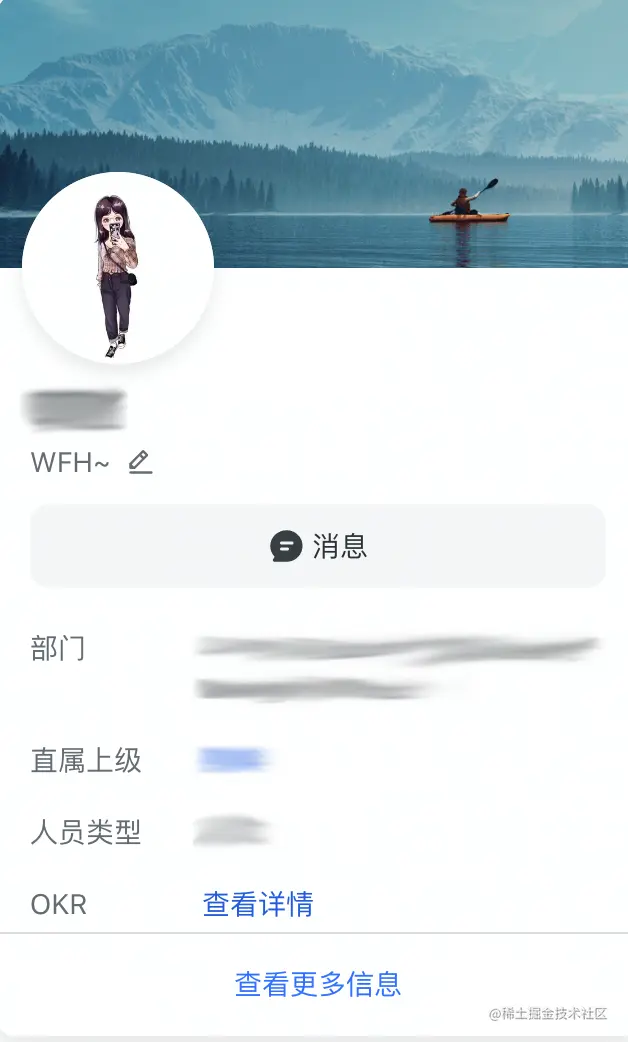Screen dimensions: 628x1042
Task: Open 查看详情 for OKR
Action: [x=258, y=904]
